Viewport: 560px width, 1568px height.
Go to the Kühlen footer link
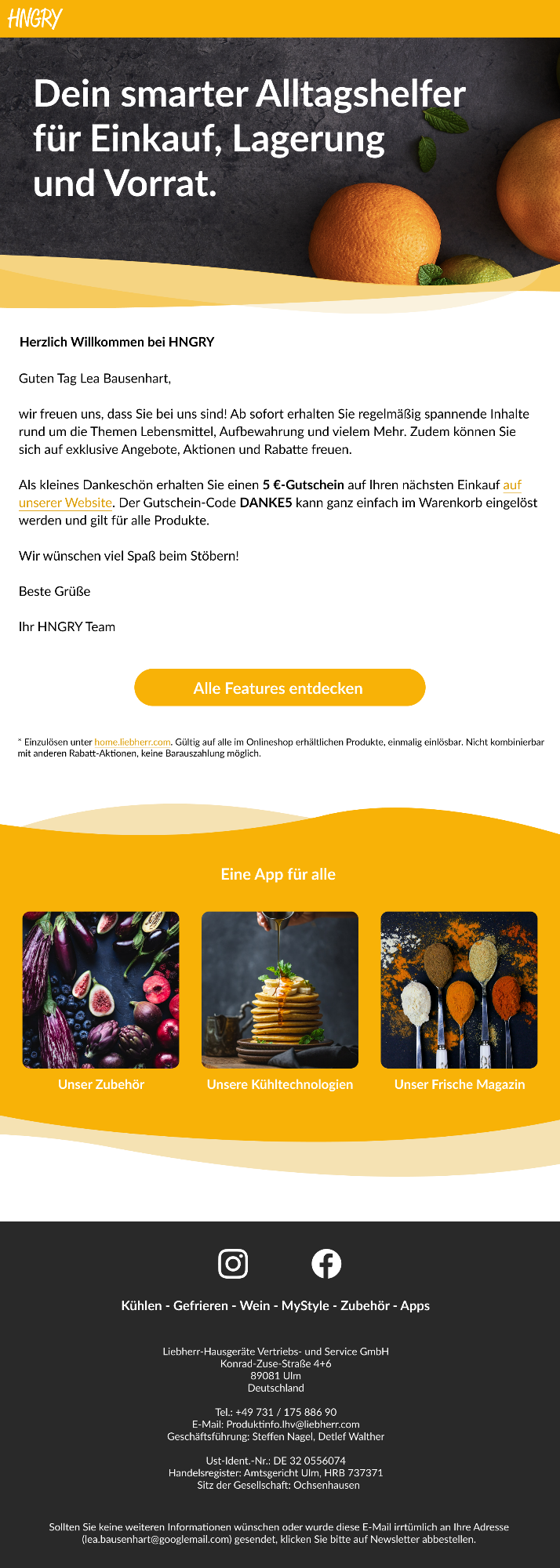click(x=141, y=1305)
